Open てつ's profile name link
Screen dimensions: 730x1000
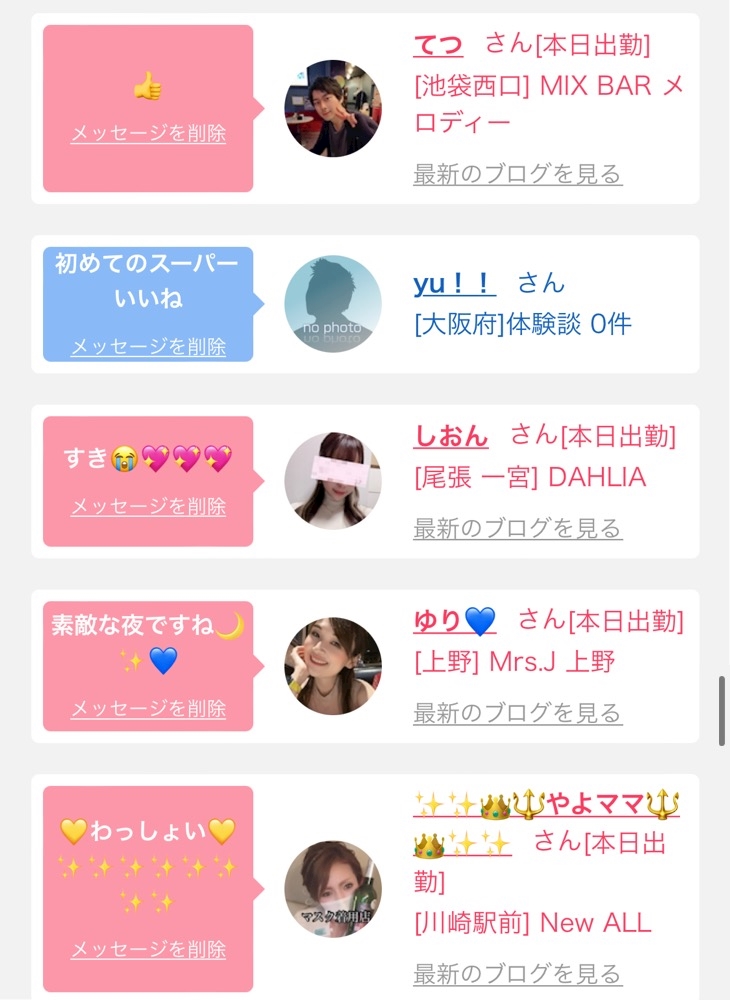click(439, 45)
